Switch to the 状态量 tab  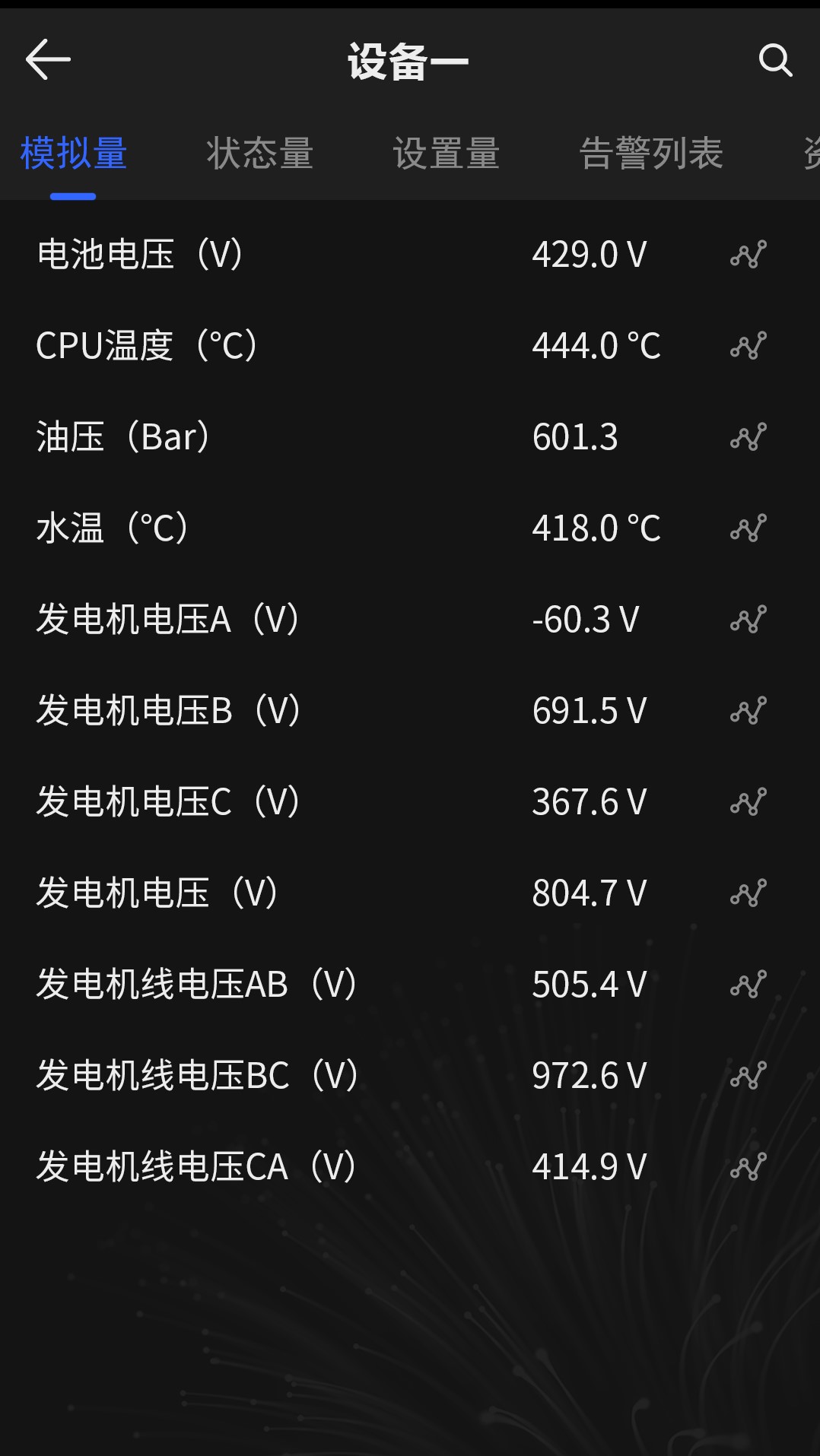point(259,154)
